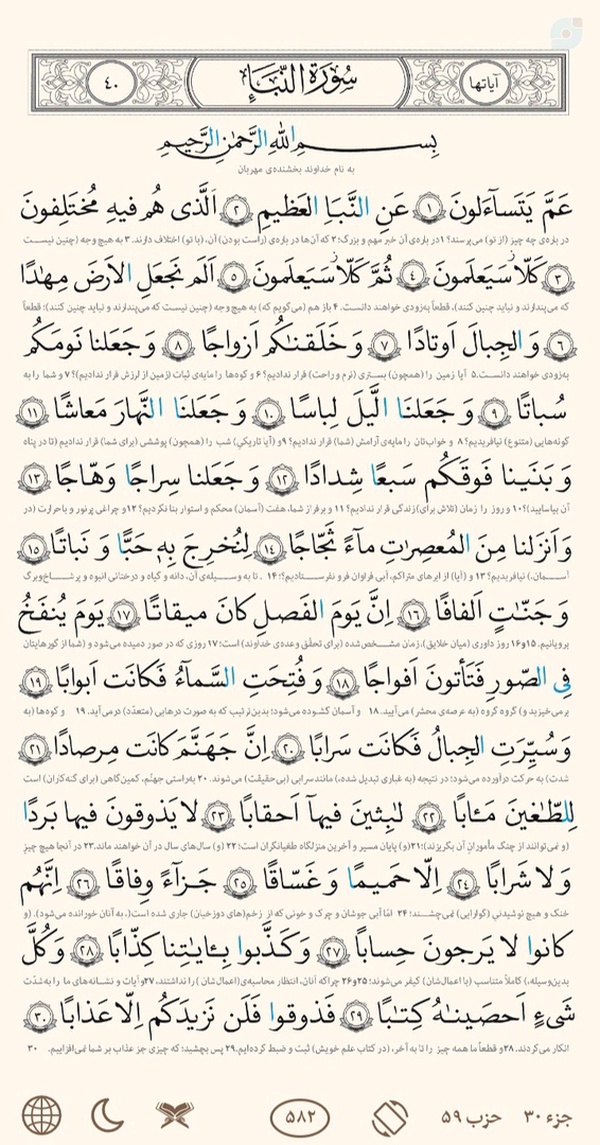Rotate the screen with the rotation icon
This screenshot has width=600, height=1145.
pyautogui.click(x=390, y=1117)
